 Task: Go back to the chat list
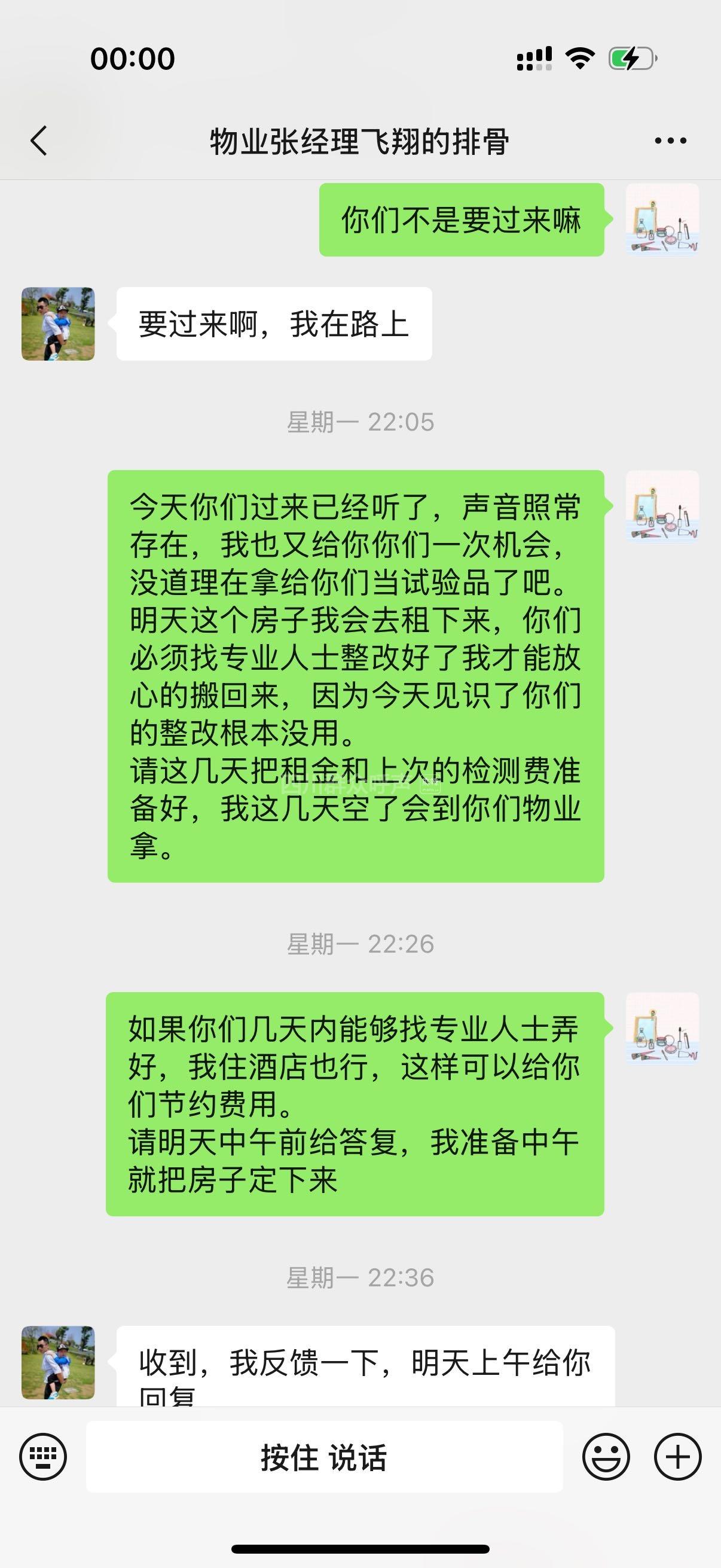39,141
